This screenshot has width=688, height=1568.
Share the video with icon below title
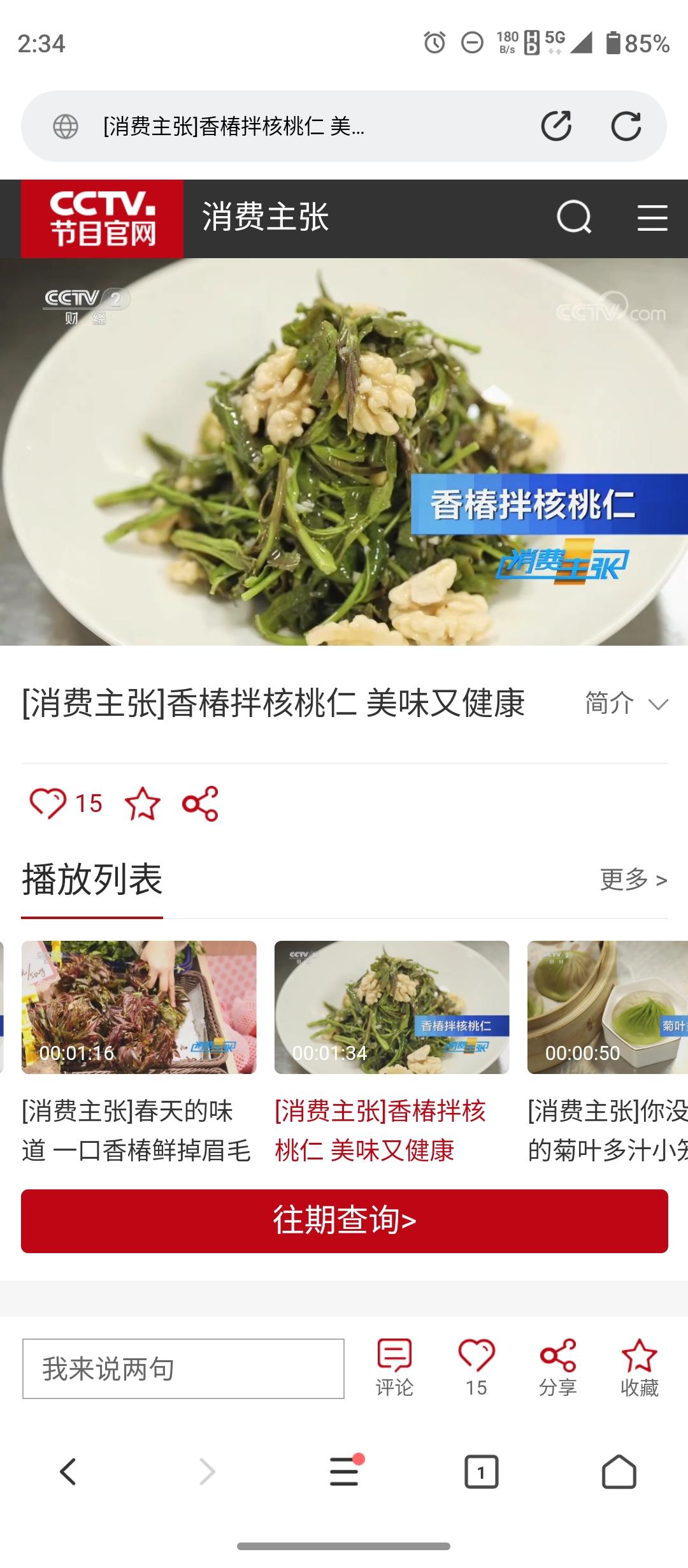200,803
